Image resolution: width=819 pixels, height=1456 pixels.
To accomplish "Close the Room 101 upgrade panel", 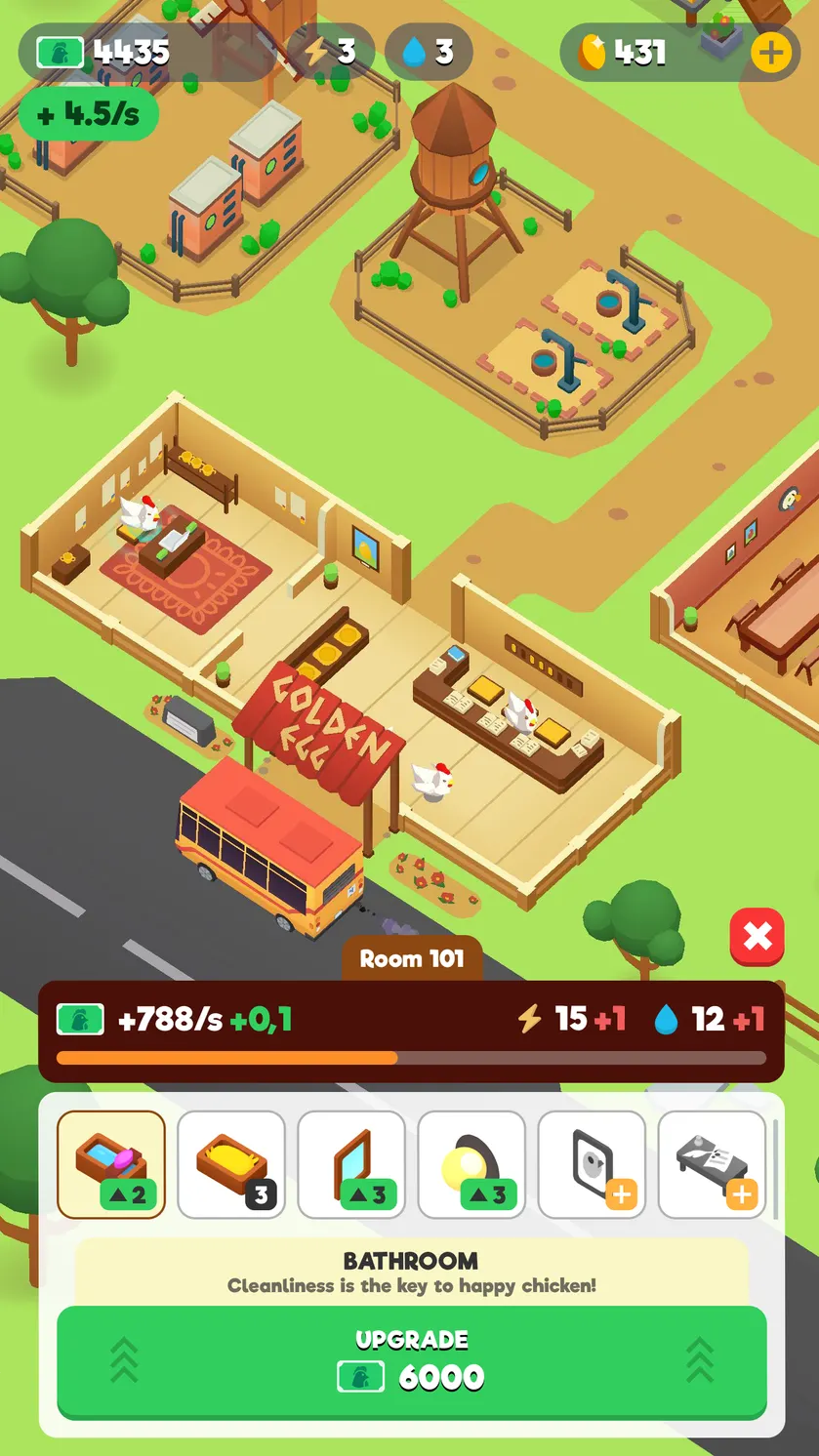I will point(758,937).
